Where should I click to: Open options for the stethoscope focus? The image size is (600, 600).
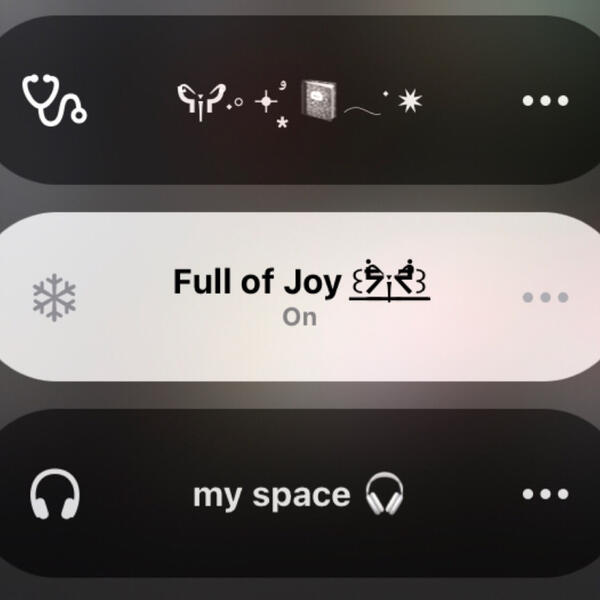pyautogui.click(x=545, y=101)
